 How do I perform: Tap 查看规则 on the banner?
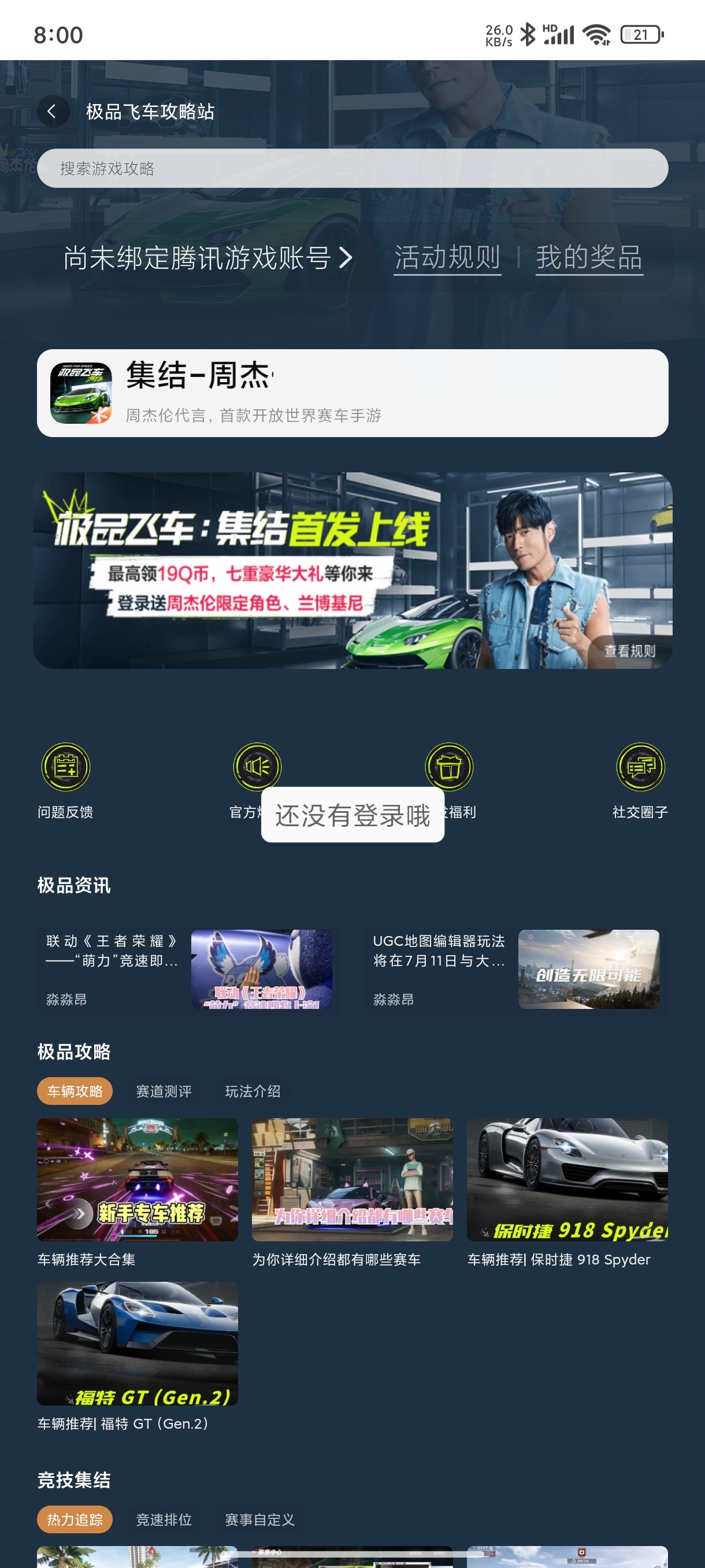click(629, 650)
